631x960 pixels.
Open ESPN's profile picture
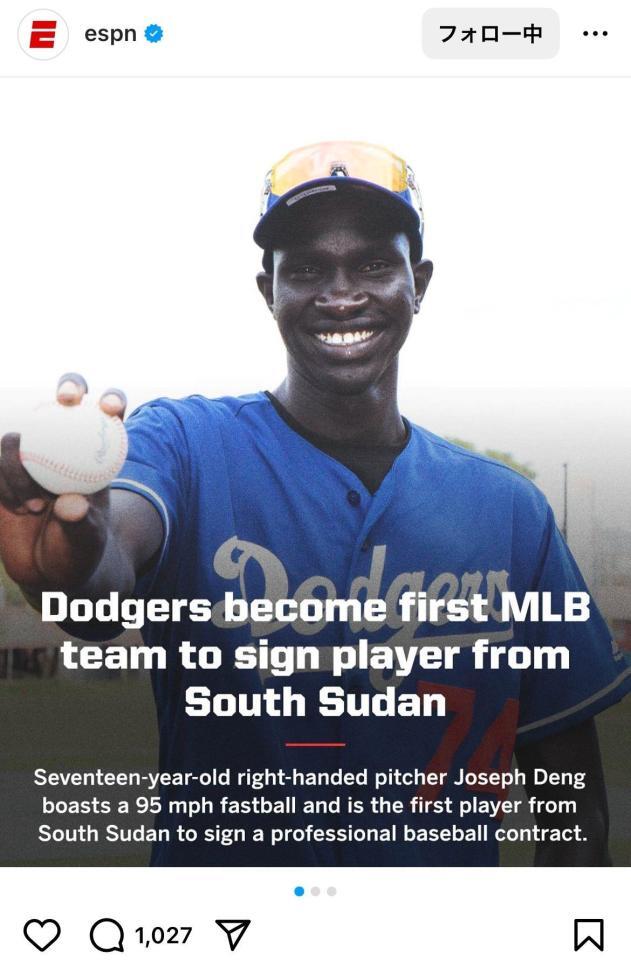coord(43,34)
